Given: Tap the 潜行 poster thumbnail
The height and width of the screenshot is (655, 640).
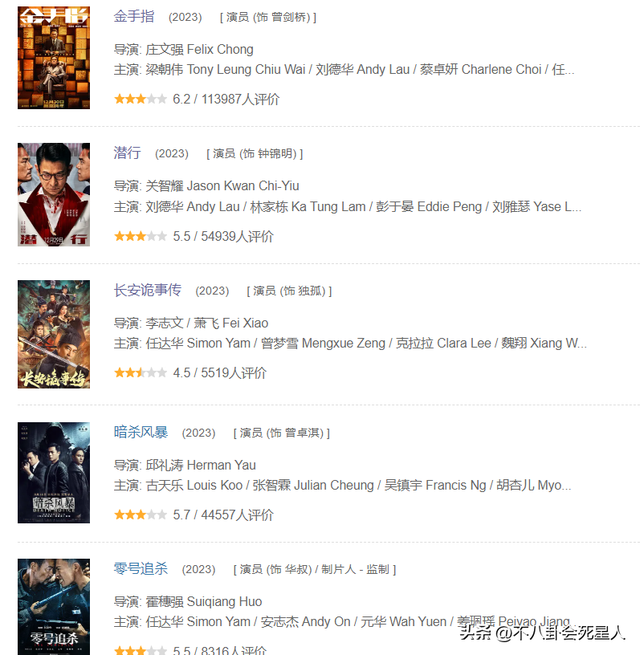Looking at the screenshot, I should [x=53, y=195].
